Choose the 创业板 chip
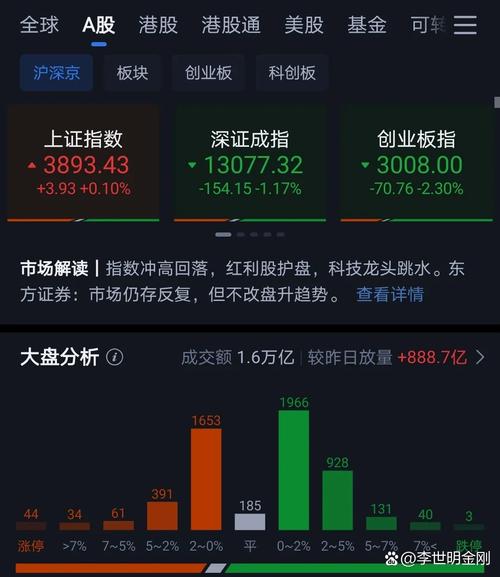500x577 pixels. coord(208,72)
